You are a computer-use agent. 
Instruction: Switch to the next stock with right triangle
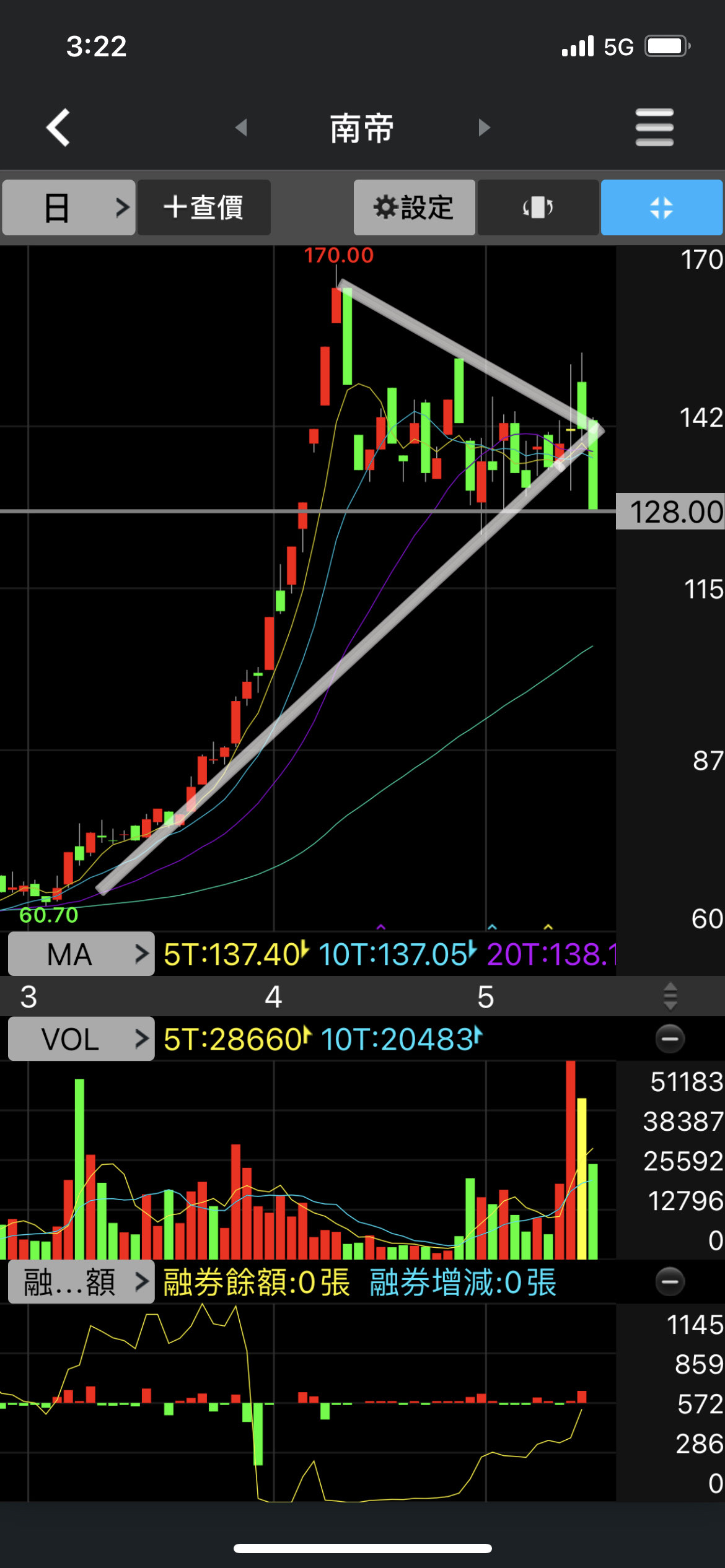click(x=485, y=128)
